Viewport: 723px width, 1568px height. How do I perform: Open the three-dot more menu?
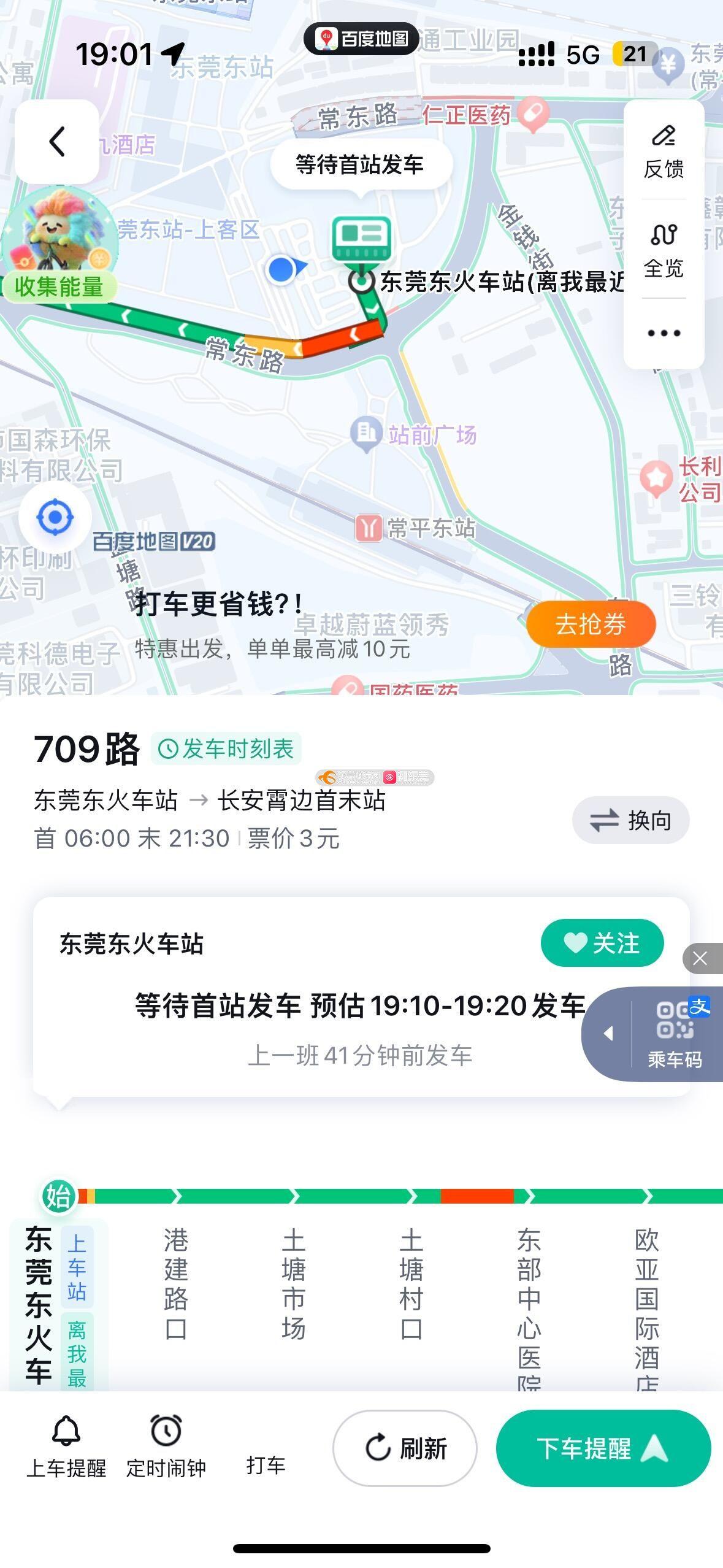(x=664, y=333)
